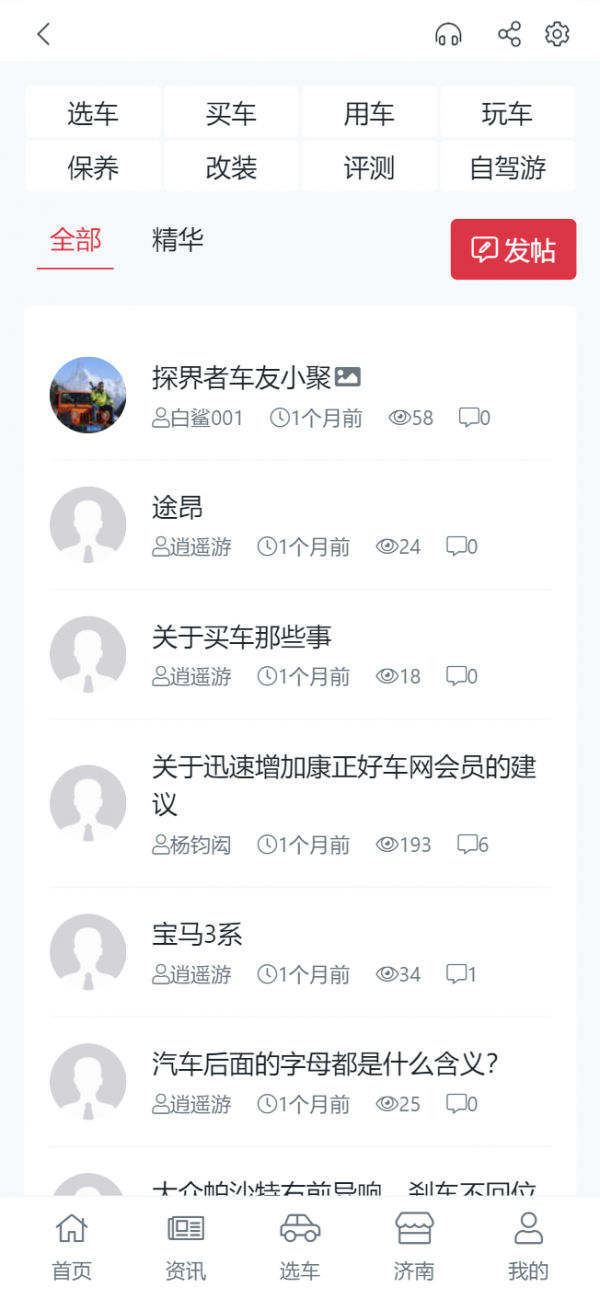This screenshot has height=1299, width=600.
Task: Select the 选车 category chip
Action: (x=93, y=113)
